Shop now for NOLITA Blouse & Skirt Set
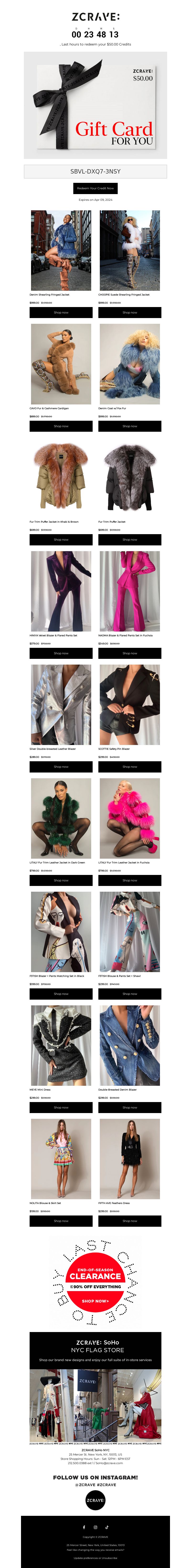The width and height of the screenshot is (191, 1568). [61, 1221]
